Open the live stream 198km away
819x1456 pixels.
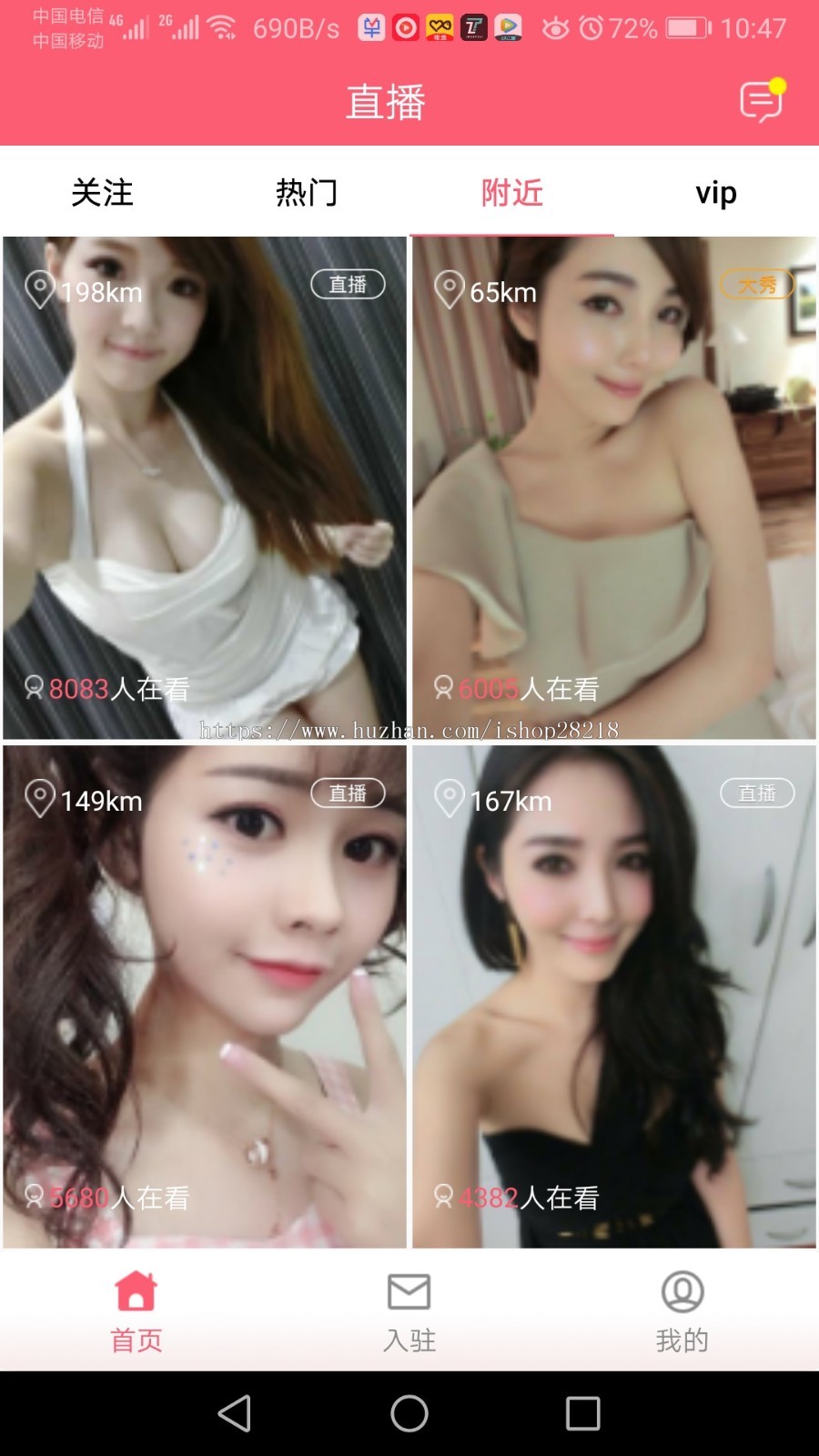[x=205, y=488]
